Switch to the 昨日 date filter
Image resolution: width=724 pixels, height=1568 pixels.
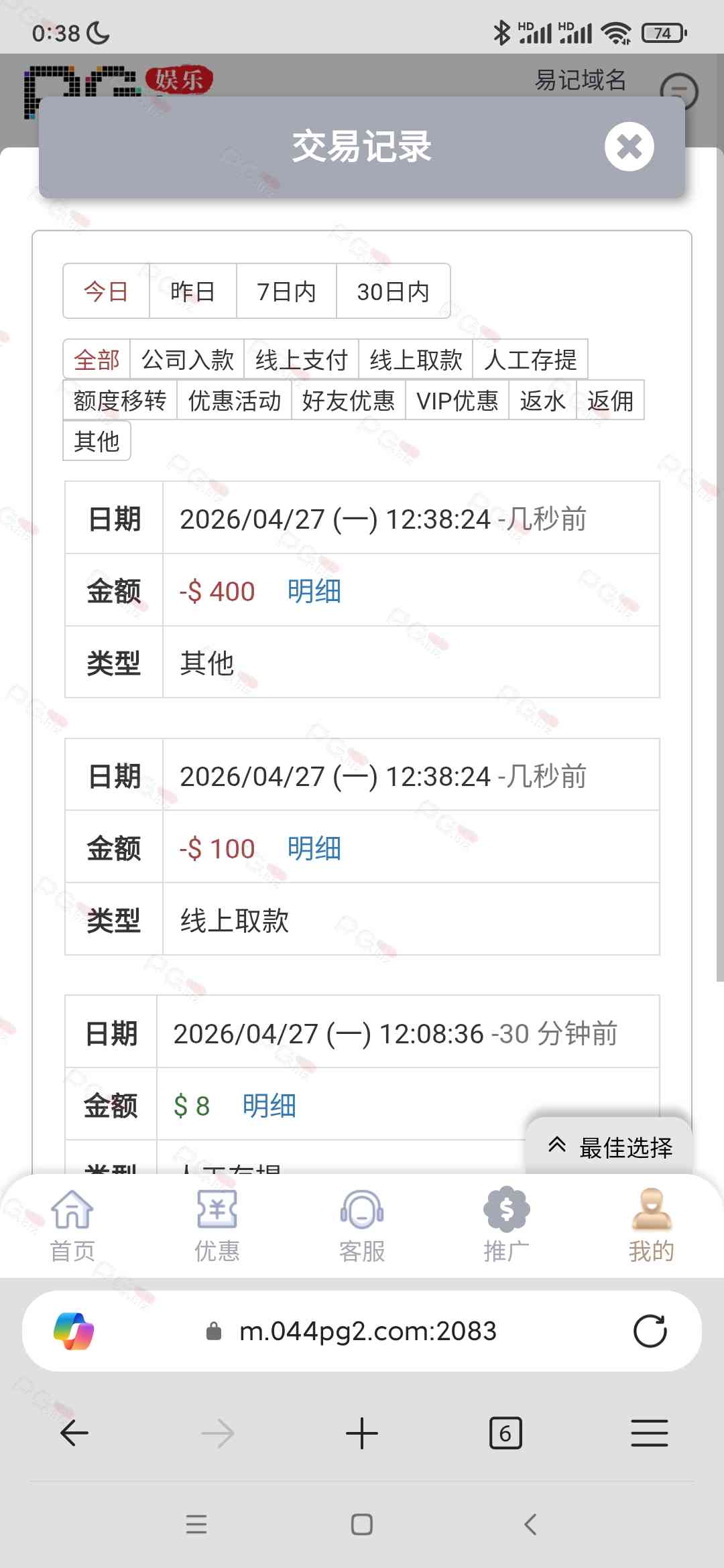tap(192, 291)
